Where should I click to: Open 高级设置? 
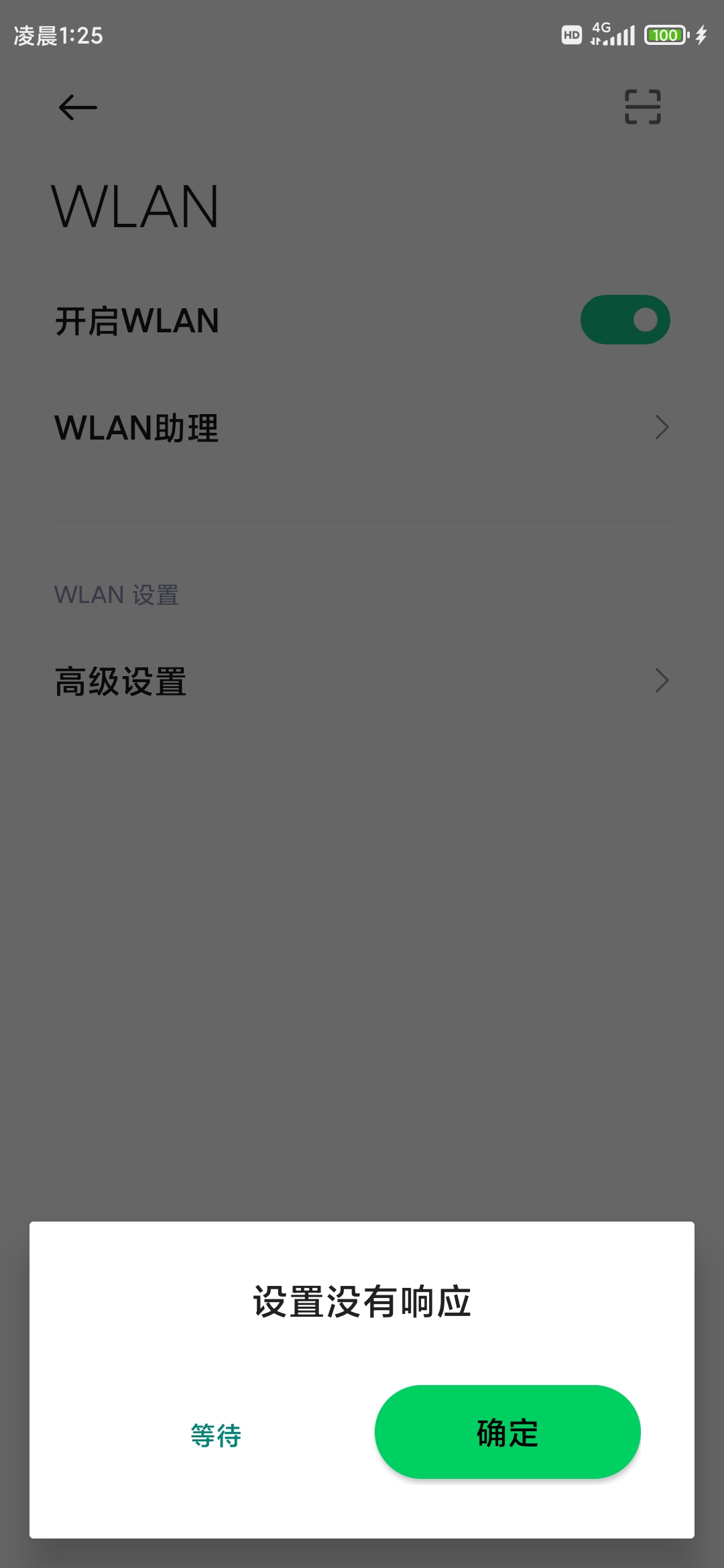(362, 681)
